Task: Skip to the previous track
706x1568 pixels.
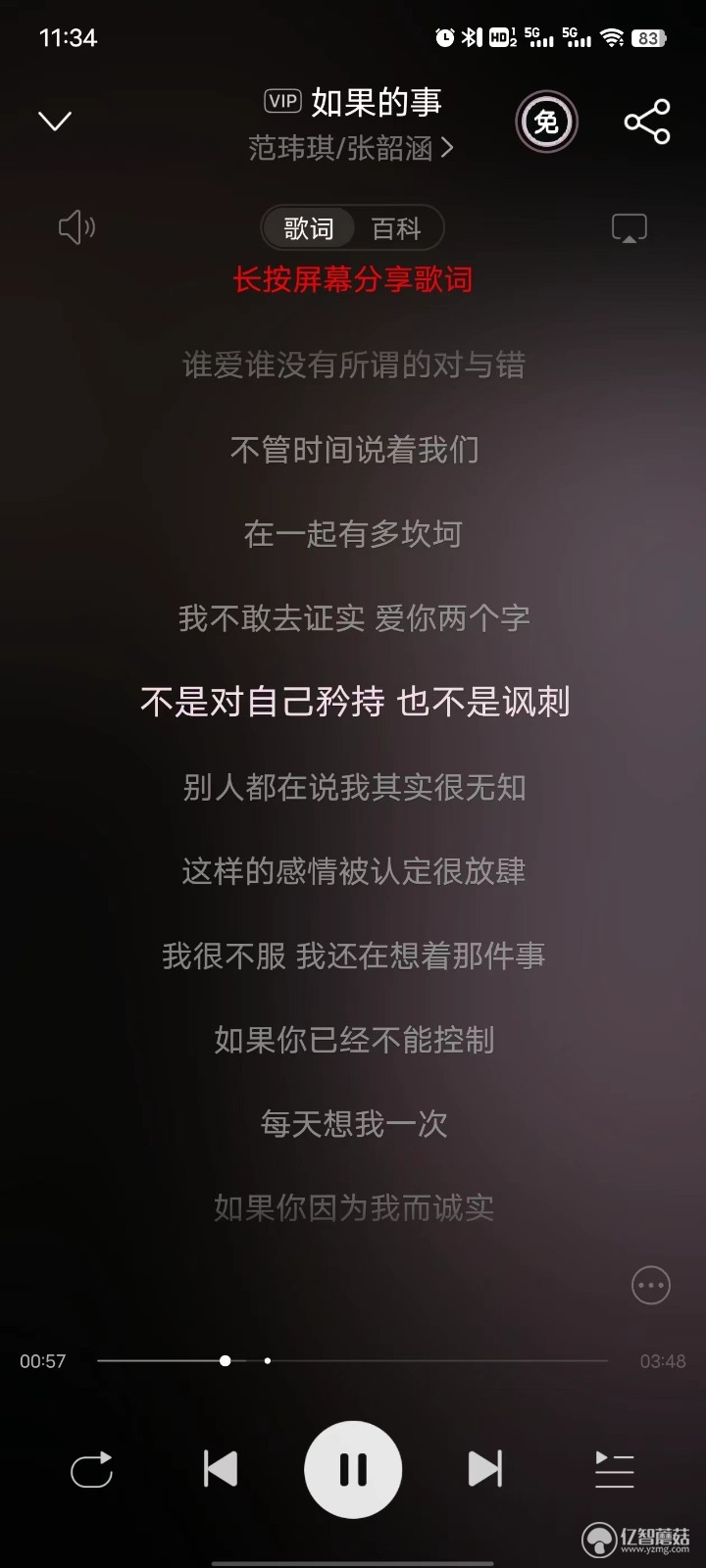Action: pyautogui.click(x=221, y=1469)
